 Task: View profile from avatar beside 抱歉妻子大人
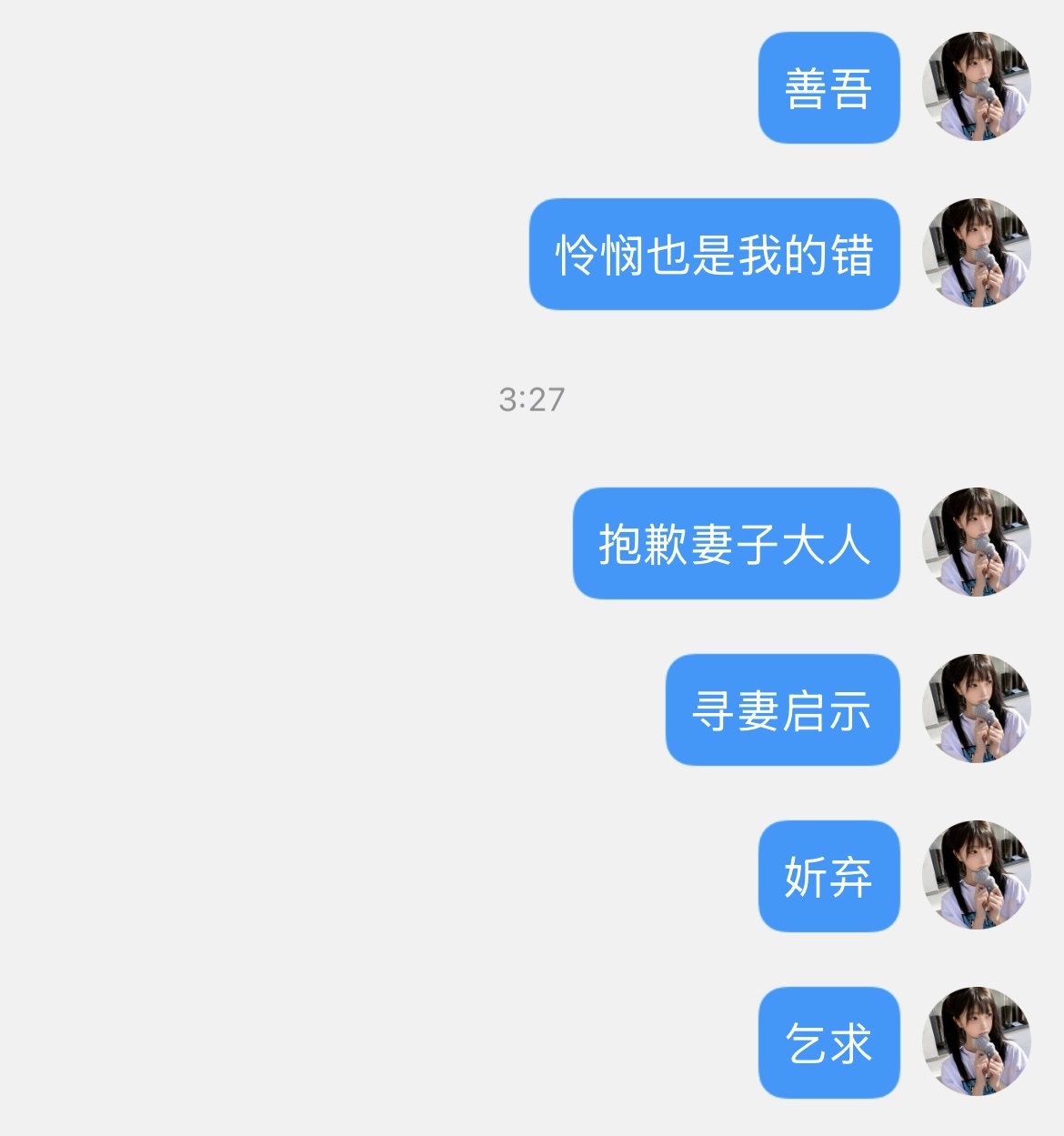point(976,542)
